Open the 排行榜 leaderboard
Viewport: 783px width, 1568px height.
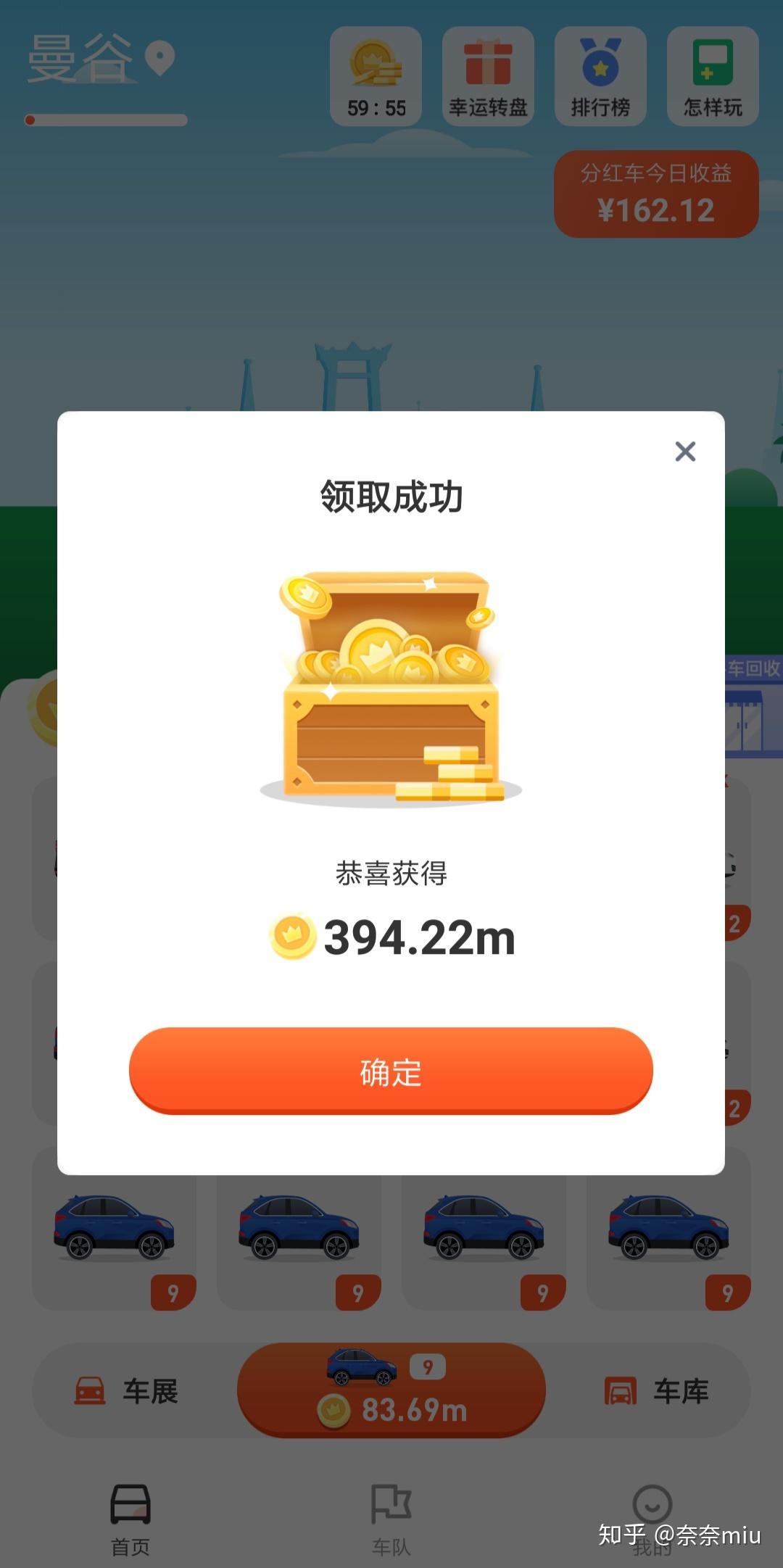[600, 77]
